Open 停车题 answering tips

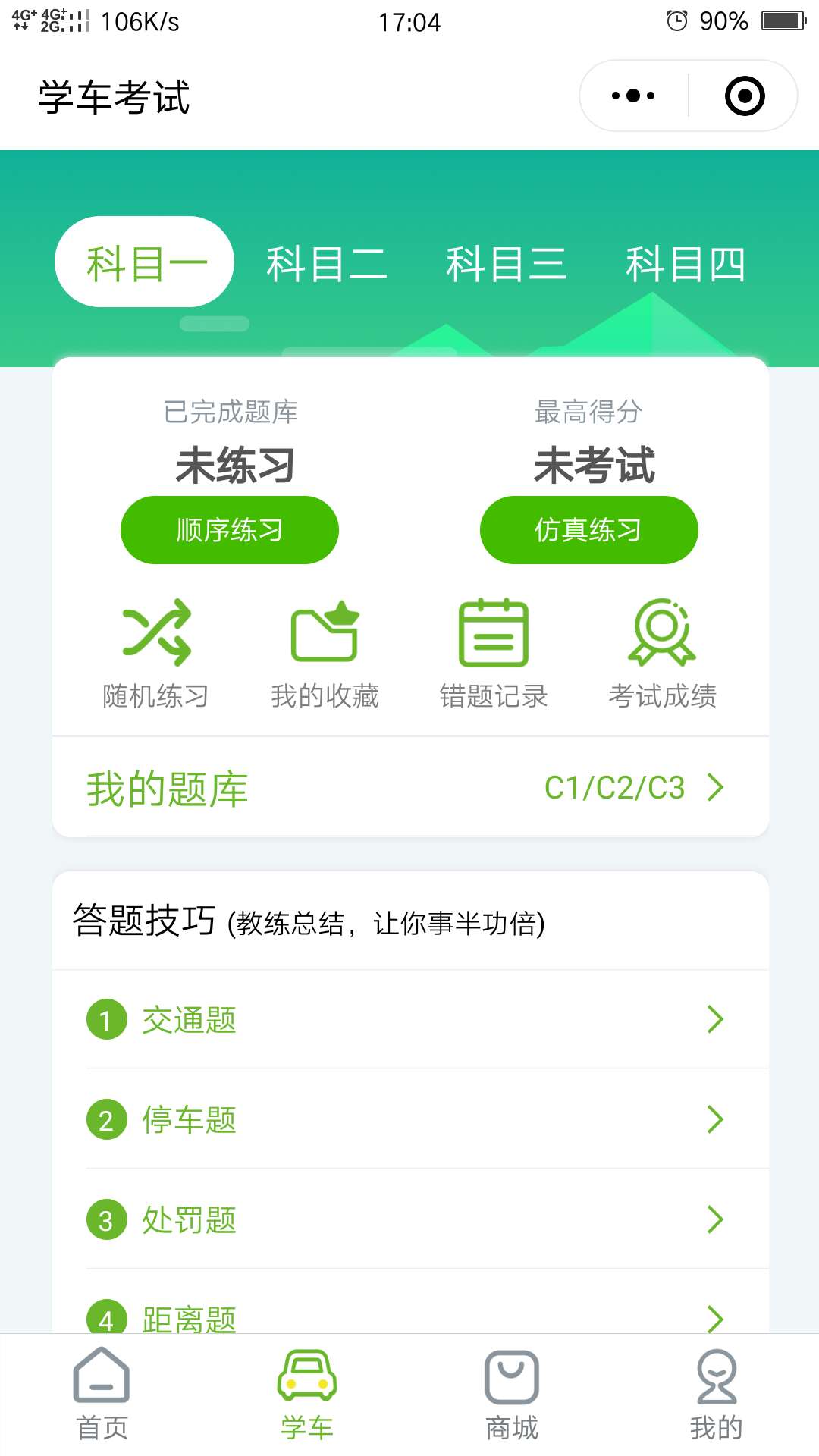(x=409, y=1120)
